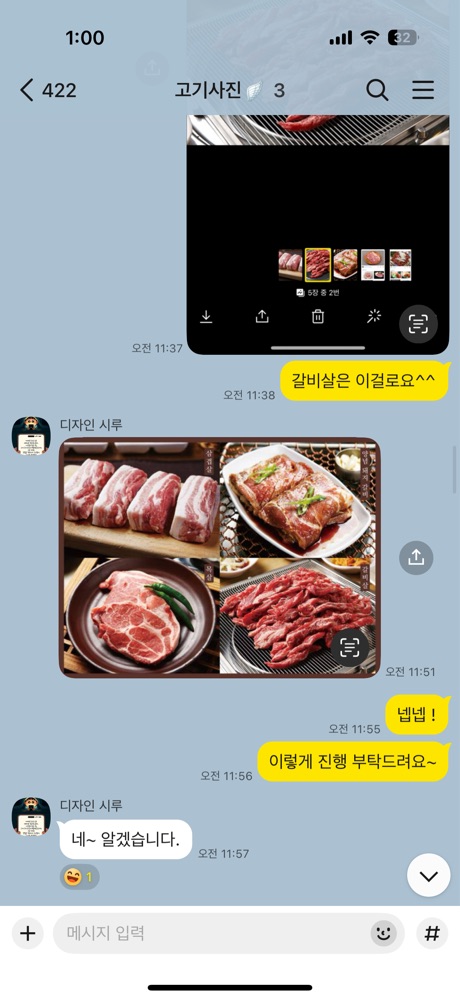The height and width of the screenshot is (1000, 460).
Task: Open the plus attachment menu
Action: coord(27,934)
